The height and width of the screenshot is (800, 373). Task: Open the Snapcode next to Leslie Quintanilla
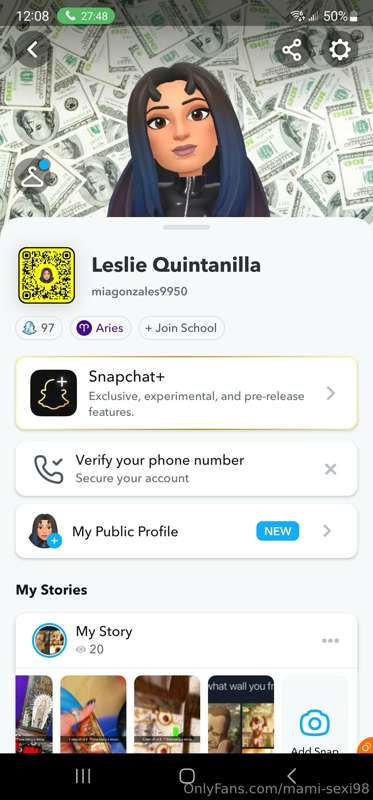coord(46,276)
